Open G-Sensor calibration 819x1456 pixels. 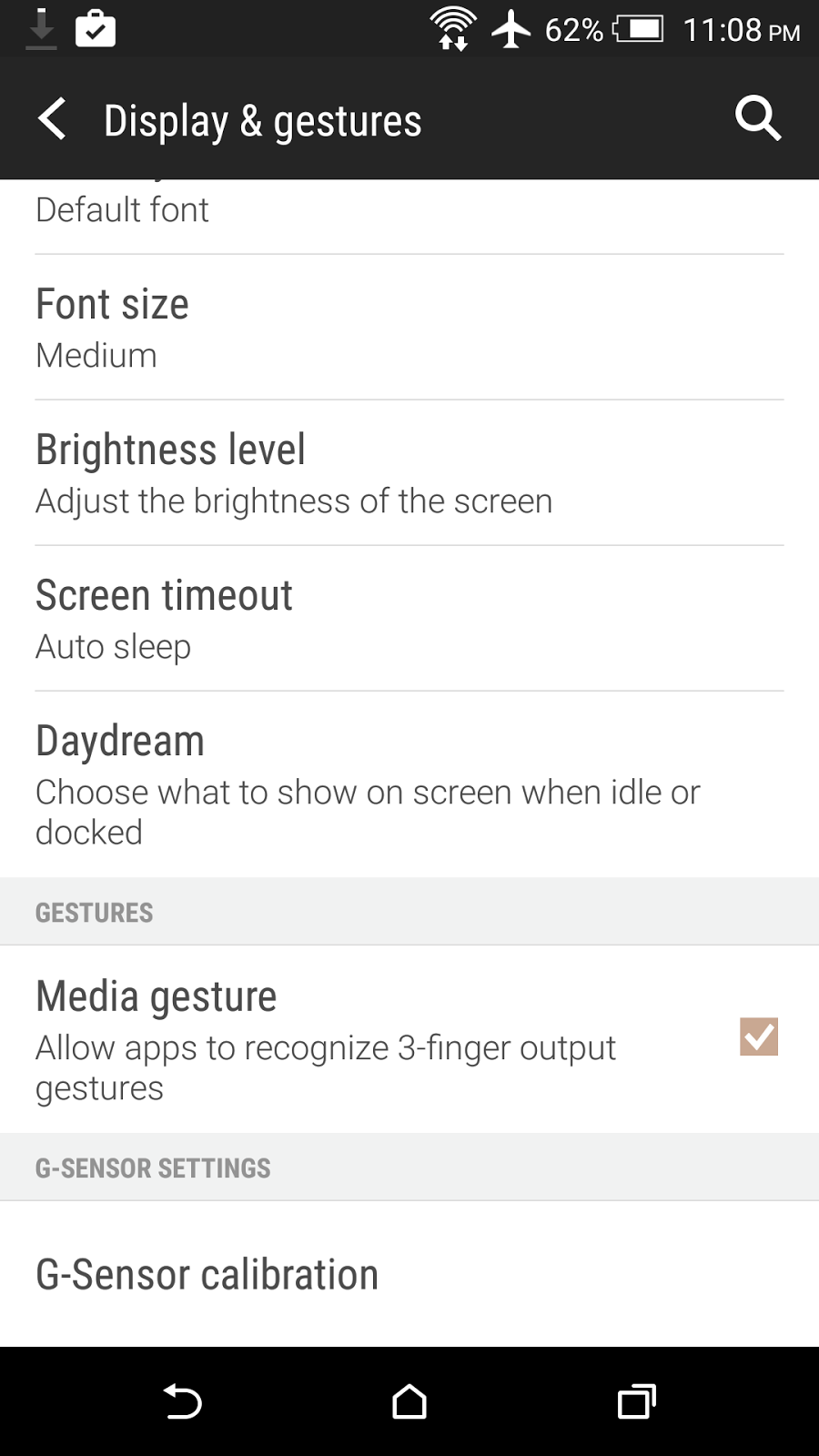tap(409, 1274)
